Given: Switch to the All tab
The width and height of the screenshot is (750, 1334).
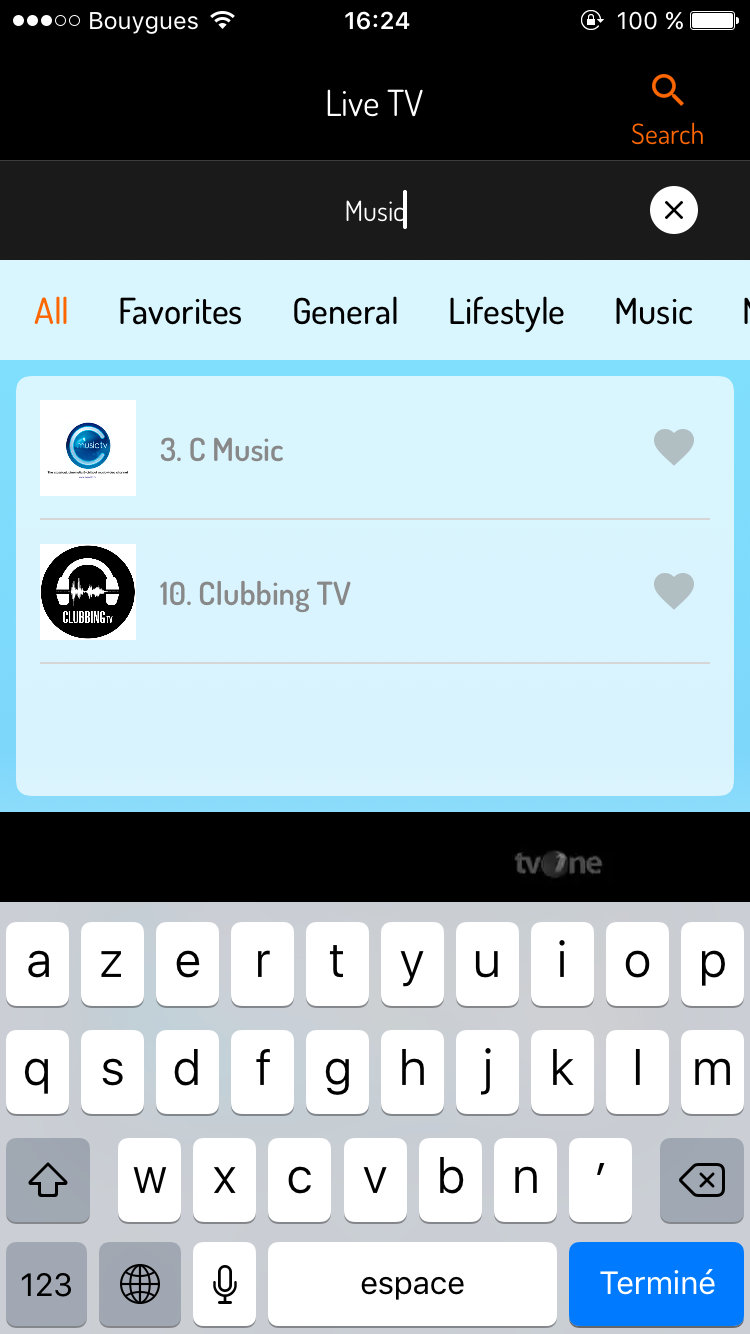Looking at the screenshot, I should point(51,312).
